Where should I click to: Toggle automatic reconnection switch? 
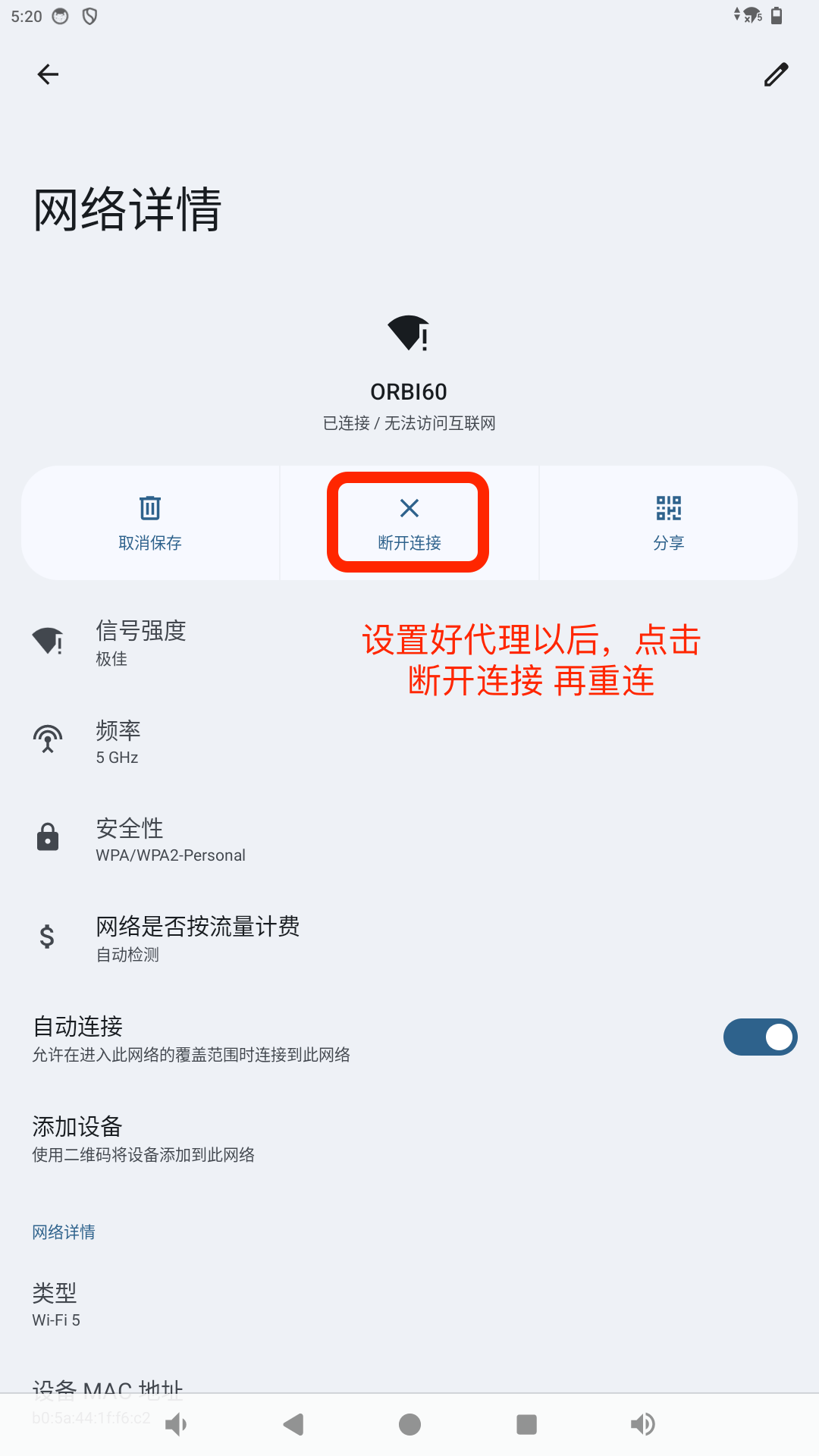point(760,1037)
